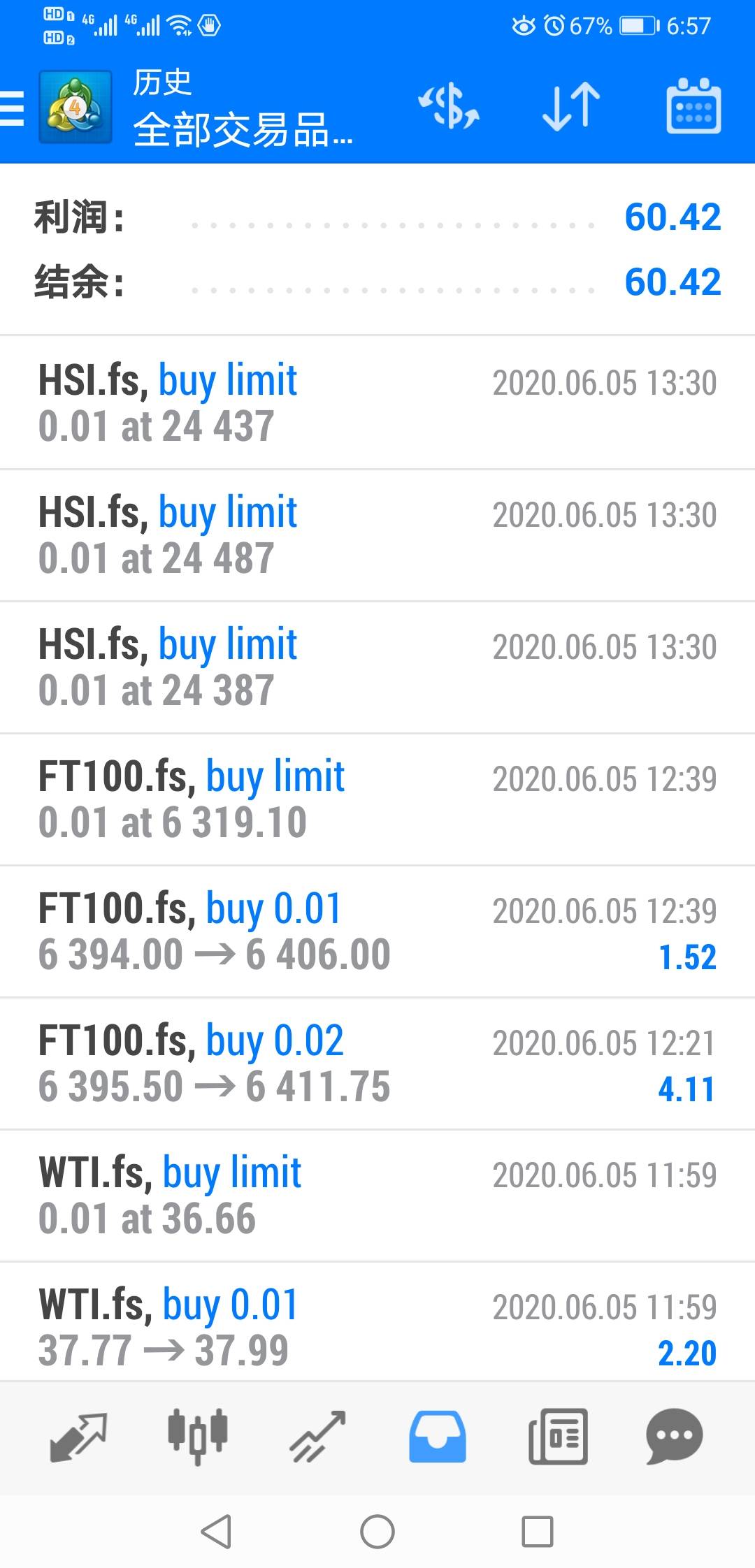755x1568 pixels.
Task: Open the symbol filter dollar icon
Action: click(448, 106)
